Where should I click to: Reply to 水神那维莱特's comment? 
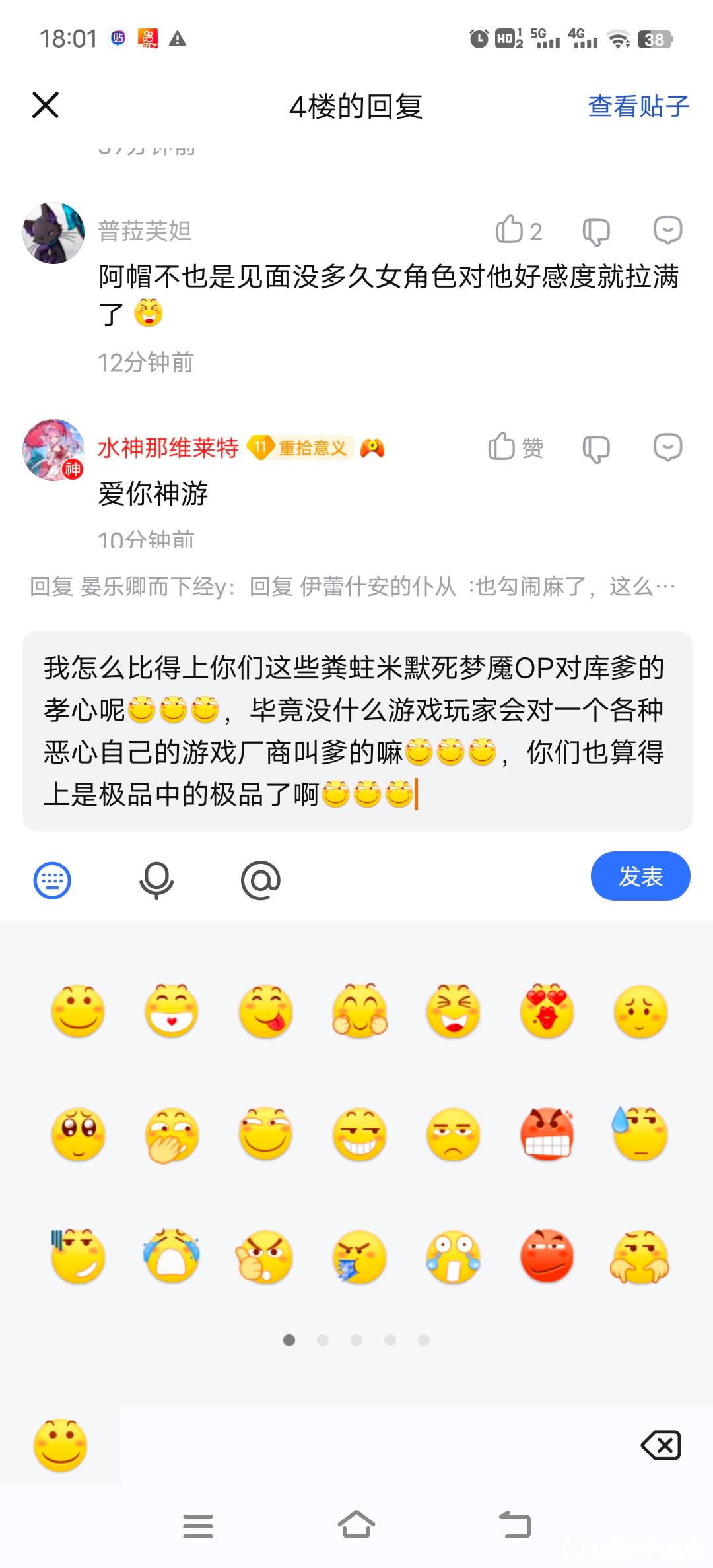667,447
